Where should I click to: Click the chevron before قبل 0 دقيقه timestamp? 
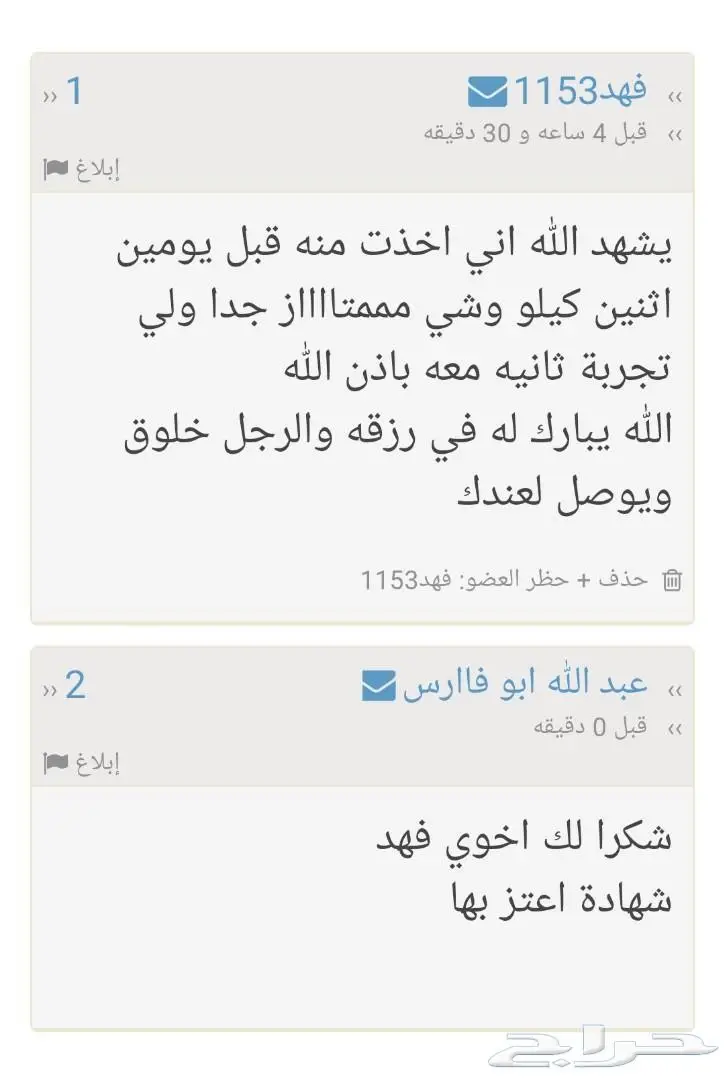pyautogui.click(x=672, y=727)
